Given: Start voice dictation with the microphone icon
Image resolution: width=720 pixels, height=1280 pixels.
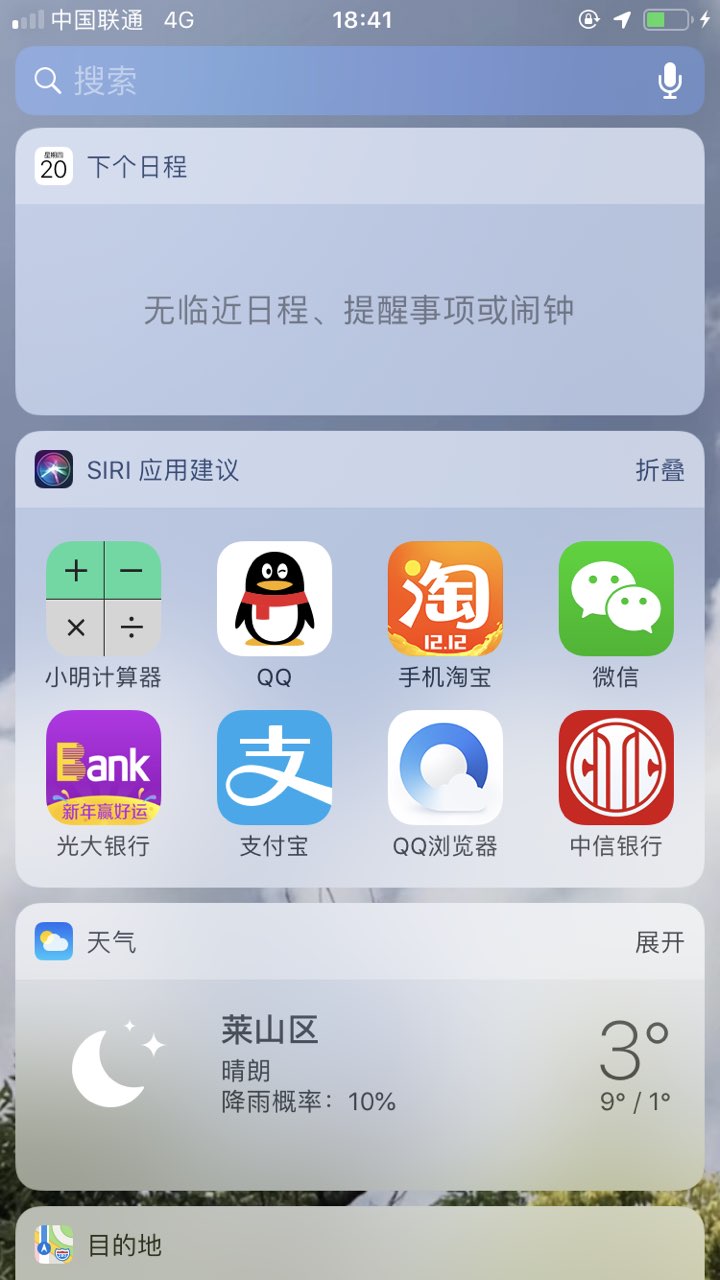Looking at the screenshot, I should (x=669, y=80).
